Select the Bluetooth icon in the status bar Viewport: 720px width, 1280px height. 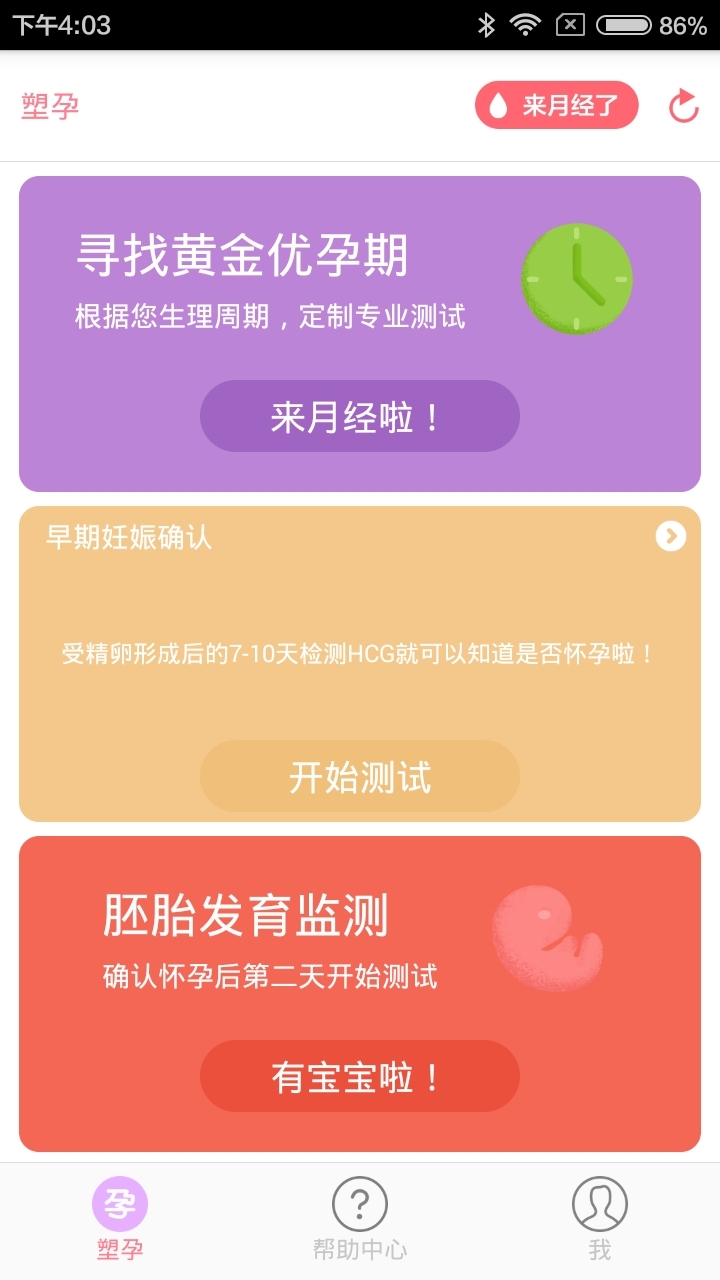[x=487, y=22]
